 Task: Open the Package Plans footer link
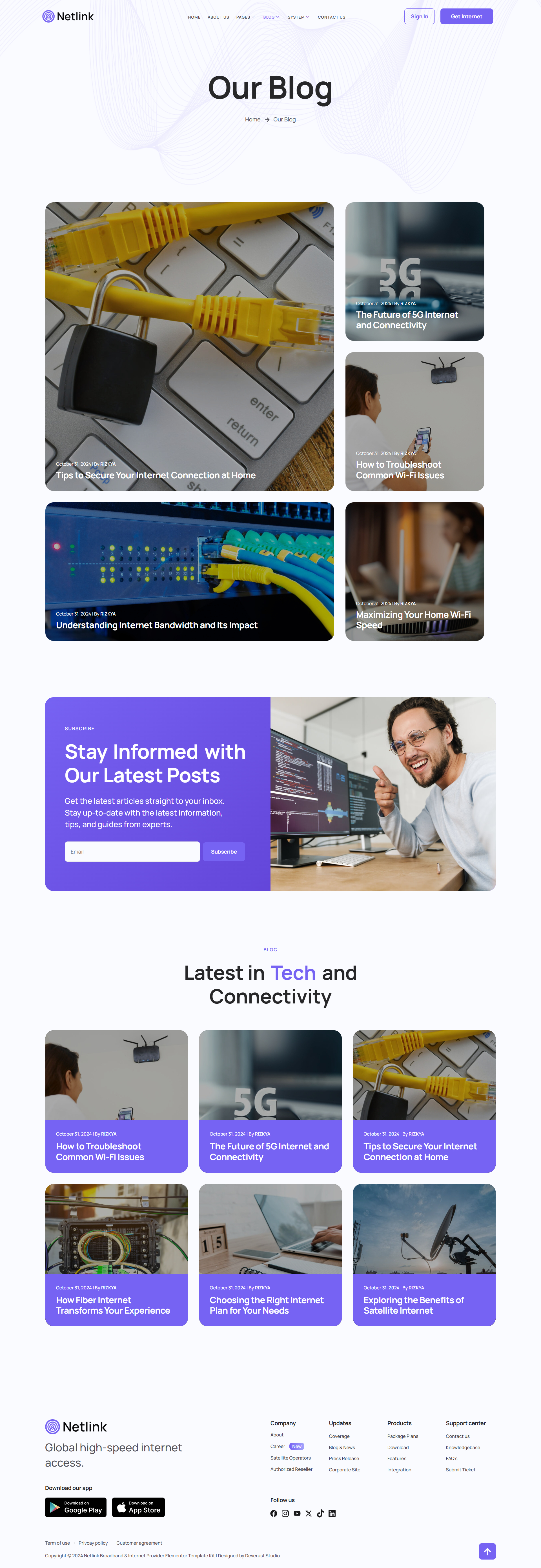click(x=402, y=1436)
